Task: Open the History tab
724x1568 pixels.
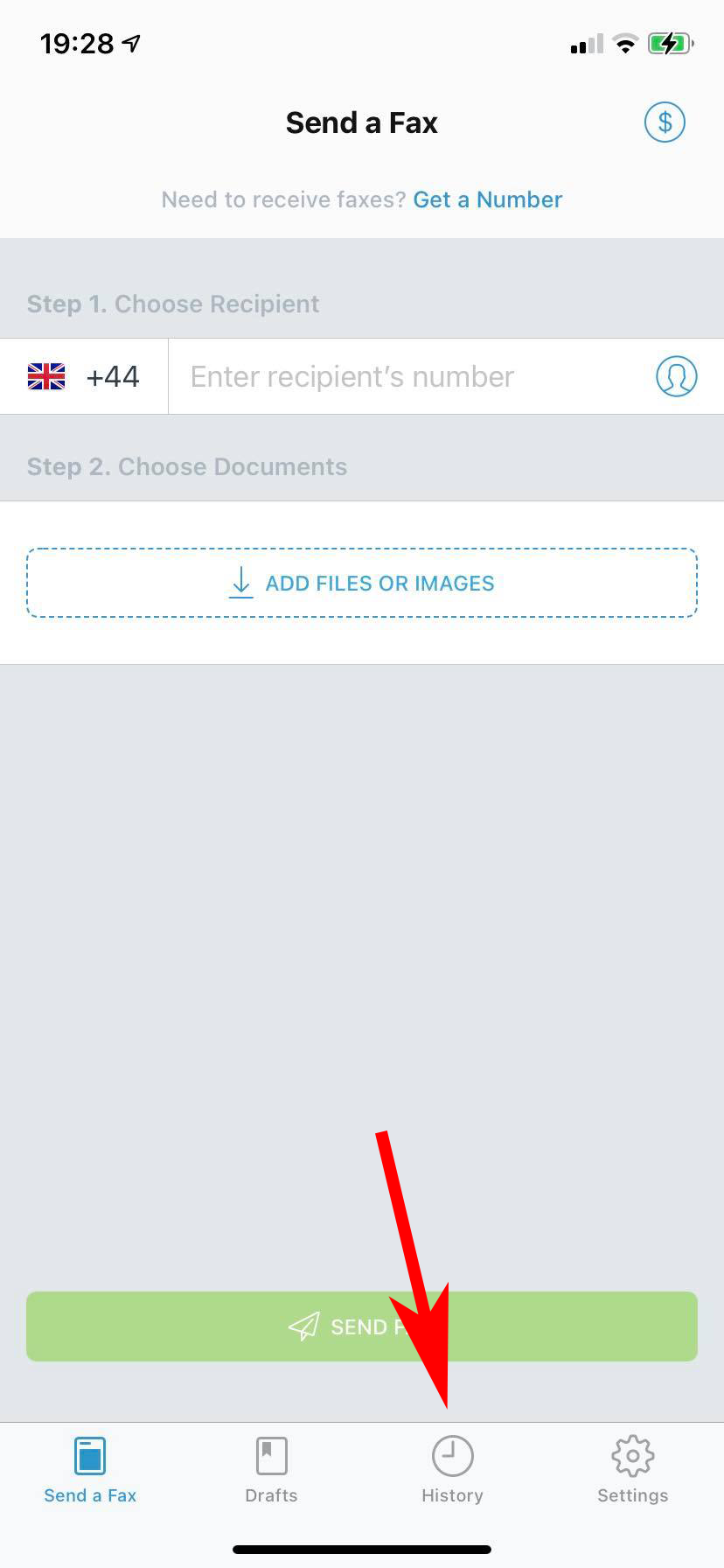Action: pyautogui.click(x=452, y=1470)
